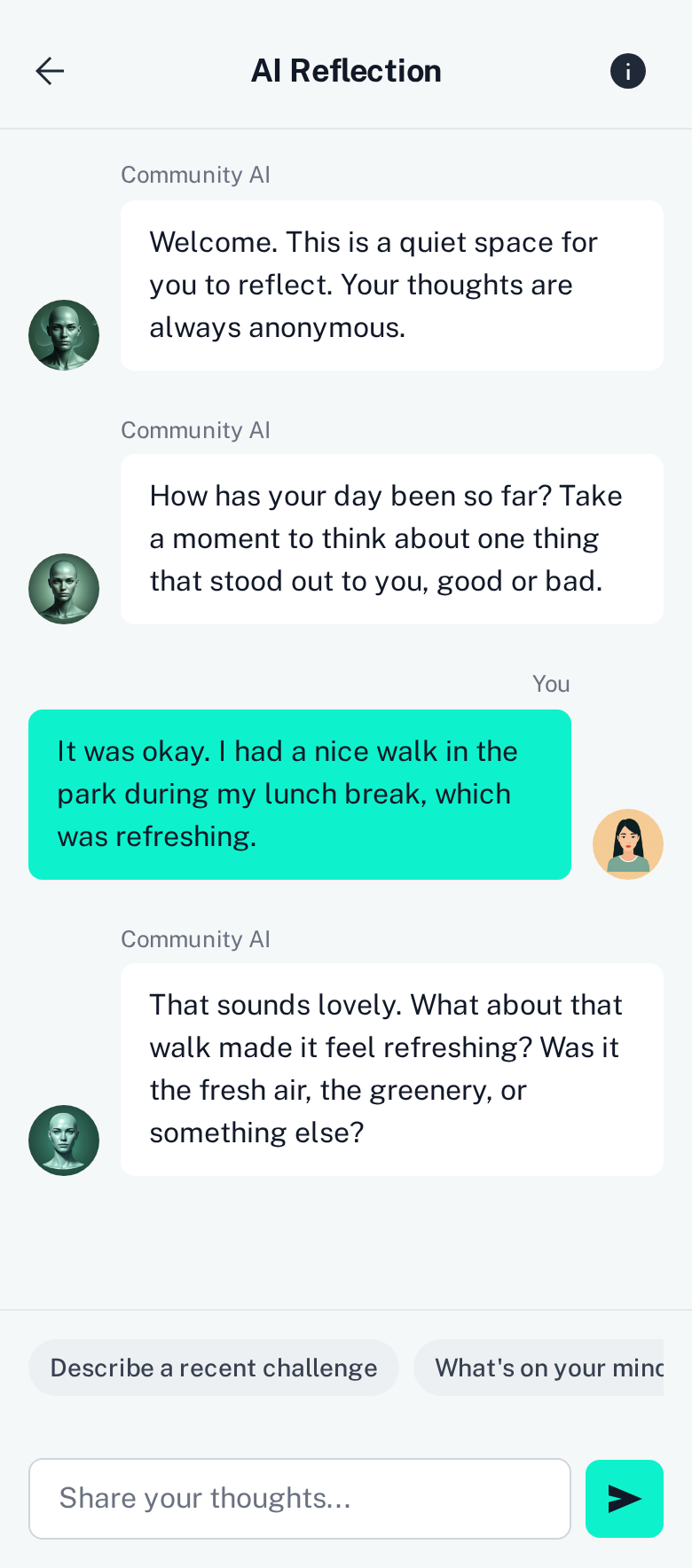Open the info icon in the header
This screenshot has height=1568, width=692.
click(627, 71)
